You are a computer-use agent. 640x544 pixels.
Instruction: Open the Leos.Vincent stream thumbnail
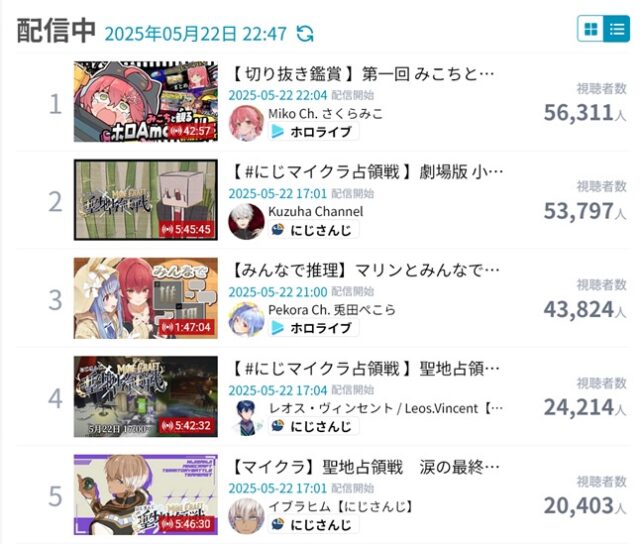point(145,396)
